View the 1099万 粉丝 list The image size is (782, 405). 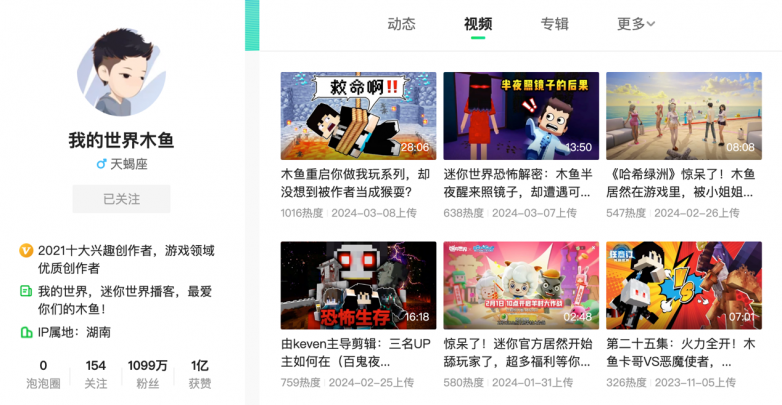148,373
